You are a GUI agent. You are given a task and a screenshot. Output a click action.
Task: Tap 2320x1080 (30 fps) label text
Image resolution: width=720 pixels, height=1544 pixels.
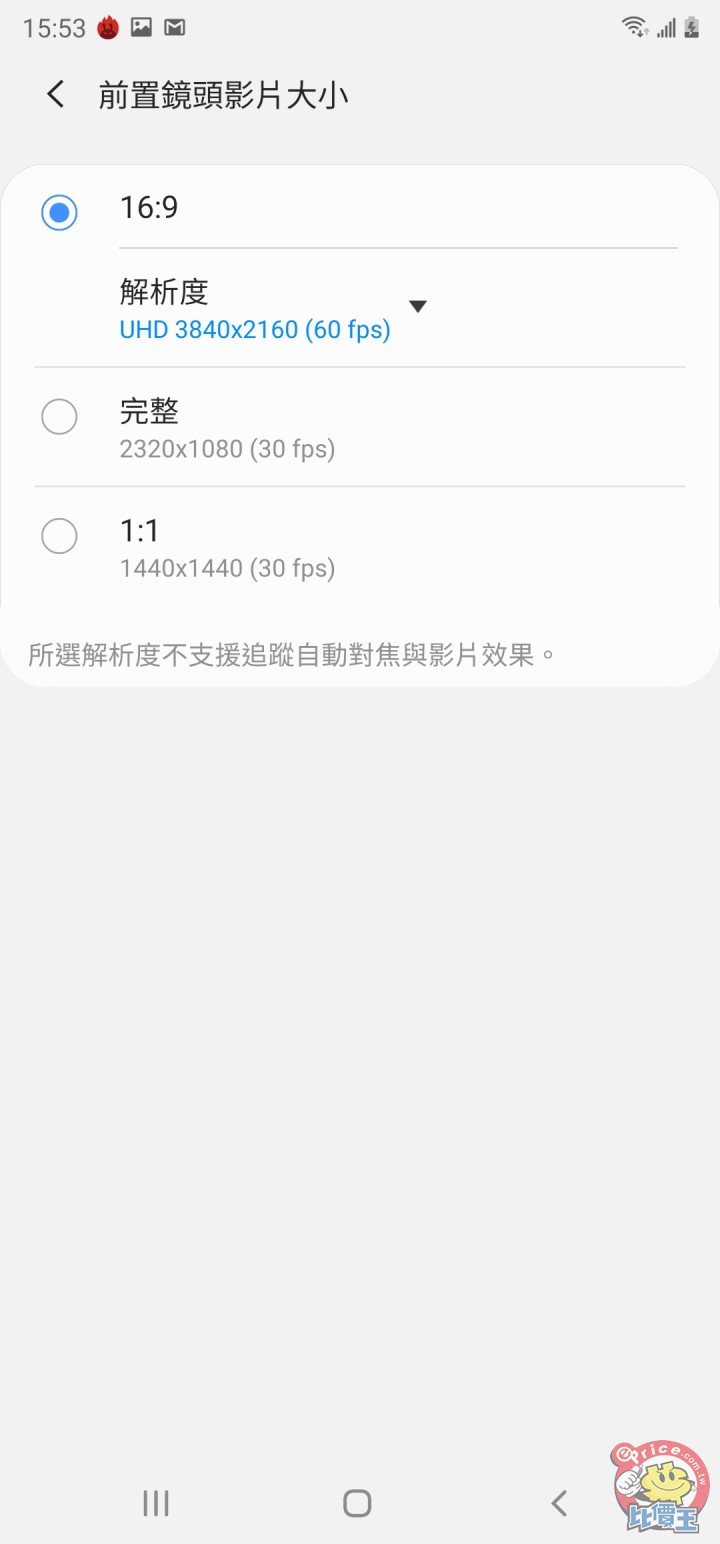pyautogui.click(x=227, y=449)
